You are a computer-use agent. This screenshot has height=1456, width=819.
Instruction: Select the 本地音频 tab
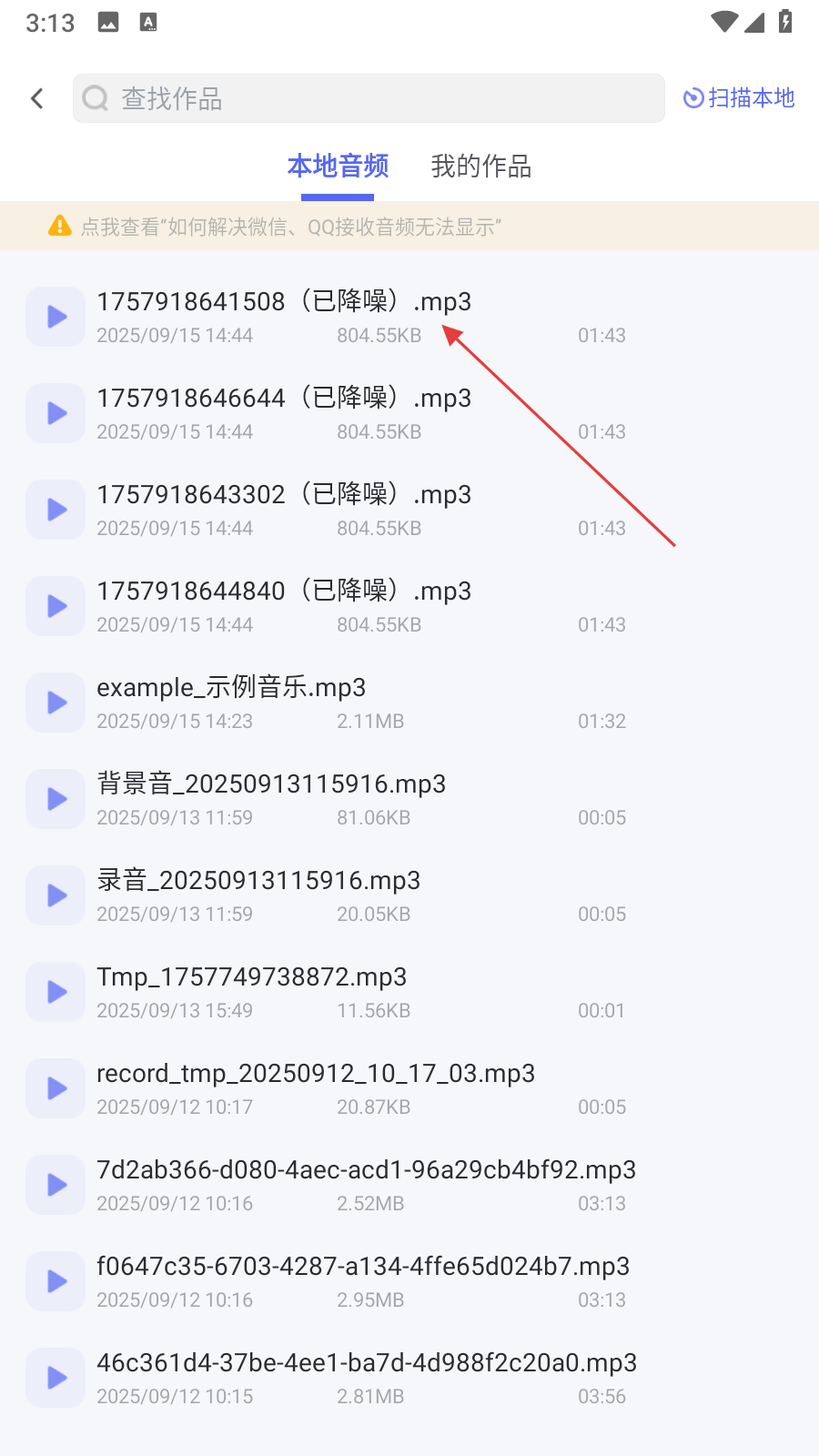point(338,167)
